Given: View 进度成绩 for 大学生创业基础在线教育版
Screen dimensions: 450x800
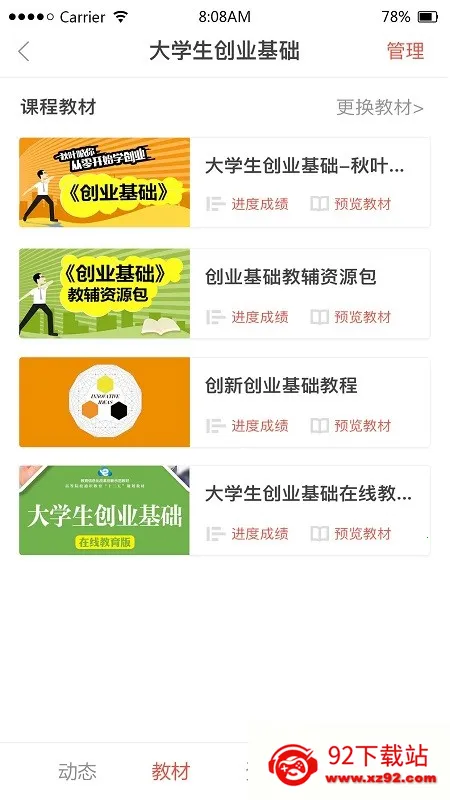Looking at the screenshot, I should pyautogui.click(x=247, y=534).
